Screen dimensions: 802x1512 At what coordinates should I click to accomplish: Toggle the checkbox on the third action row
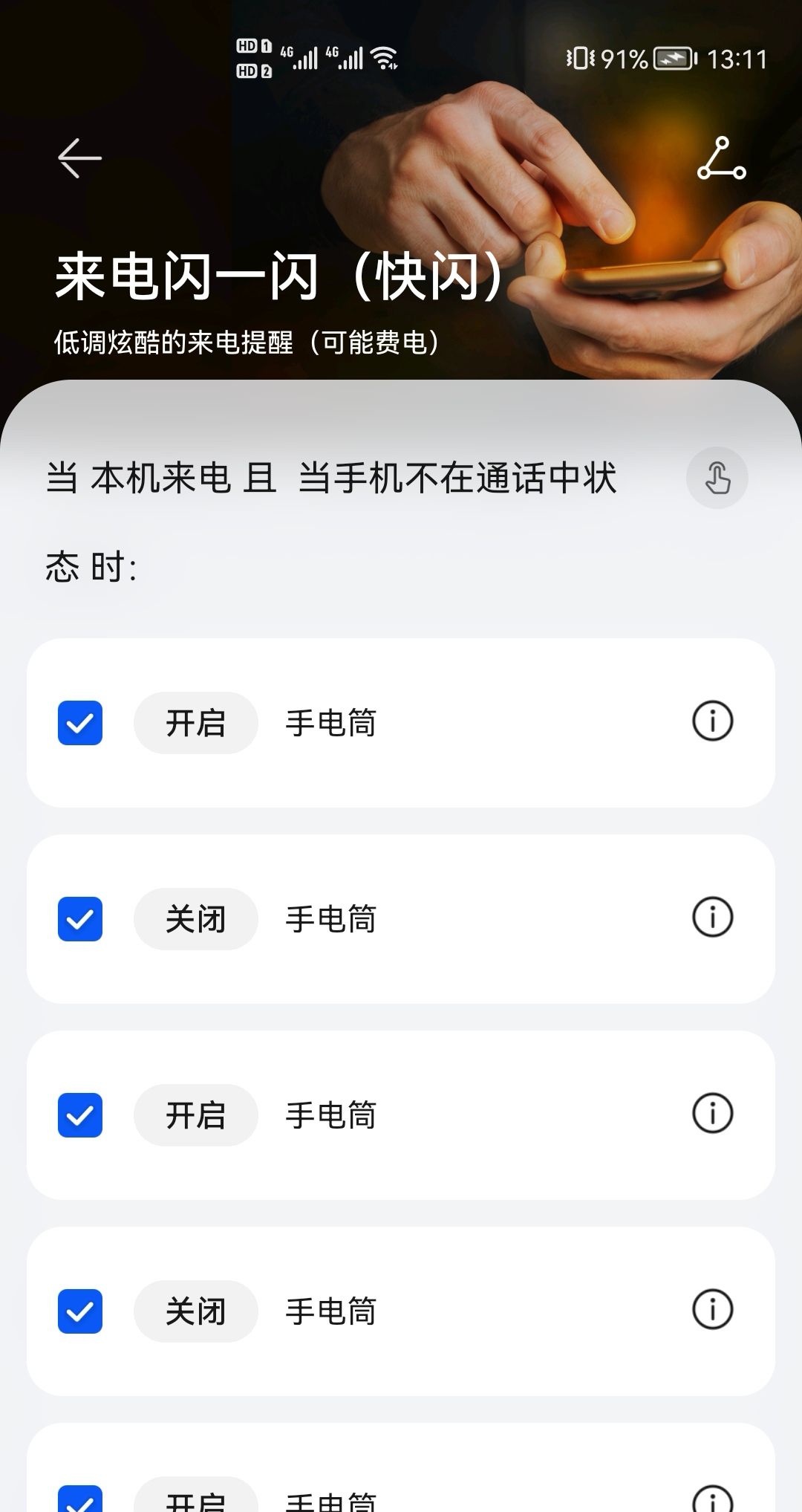pyautogui.click(x=80, y=1114)
